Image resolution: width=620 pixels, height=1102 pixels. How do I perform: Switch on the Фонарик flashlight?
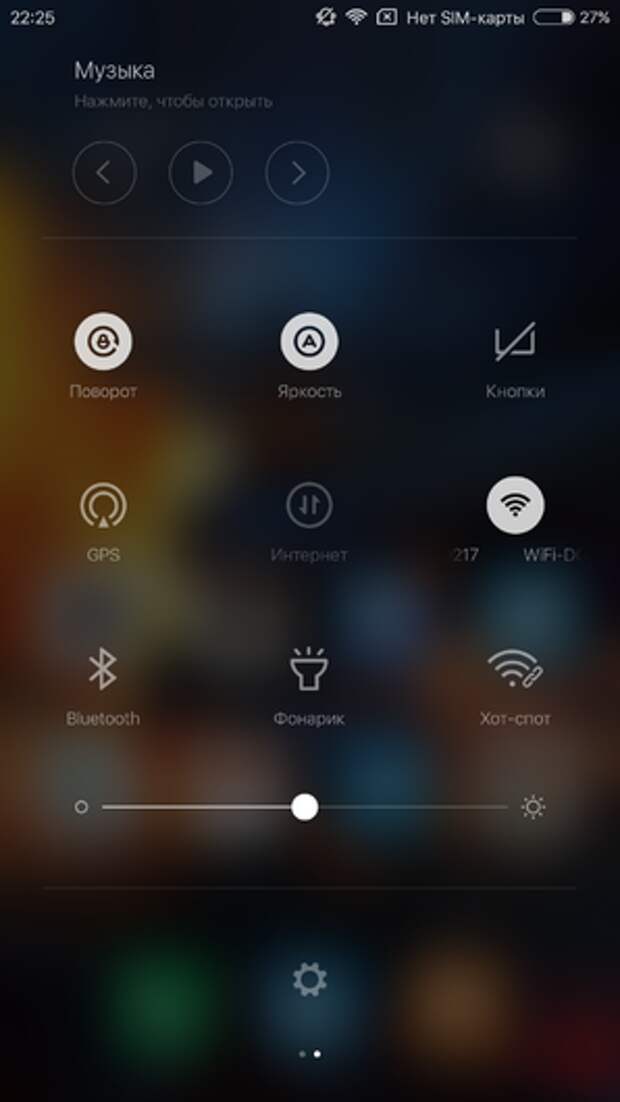coord(309,669)
